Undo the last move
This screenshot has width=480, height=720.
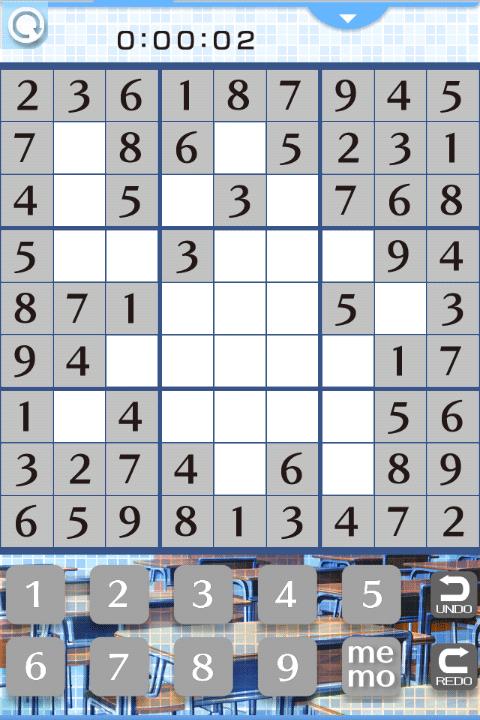pyautogui.click(x=454, y=594)
